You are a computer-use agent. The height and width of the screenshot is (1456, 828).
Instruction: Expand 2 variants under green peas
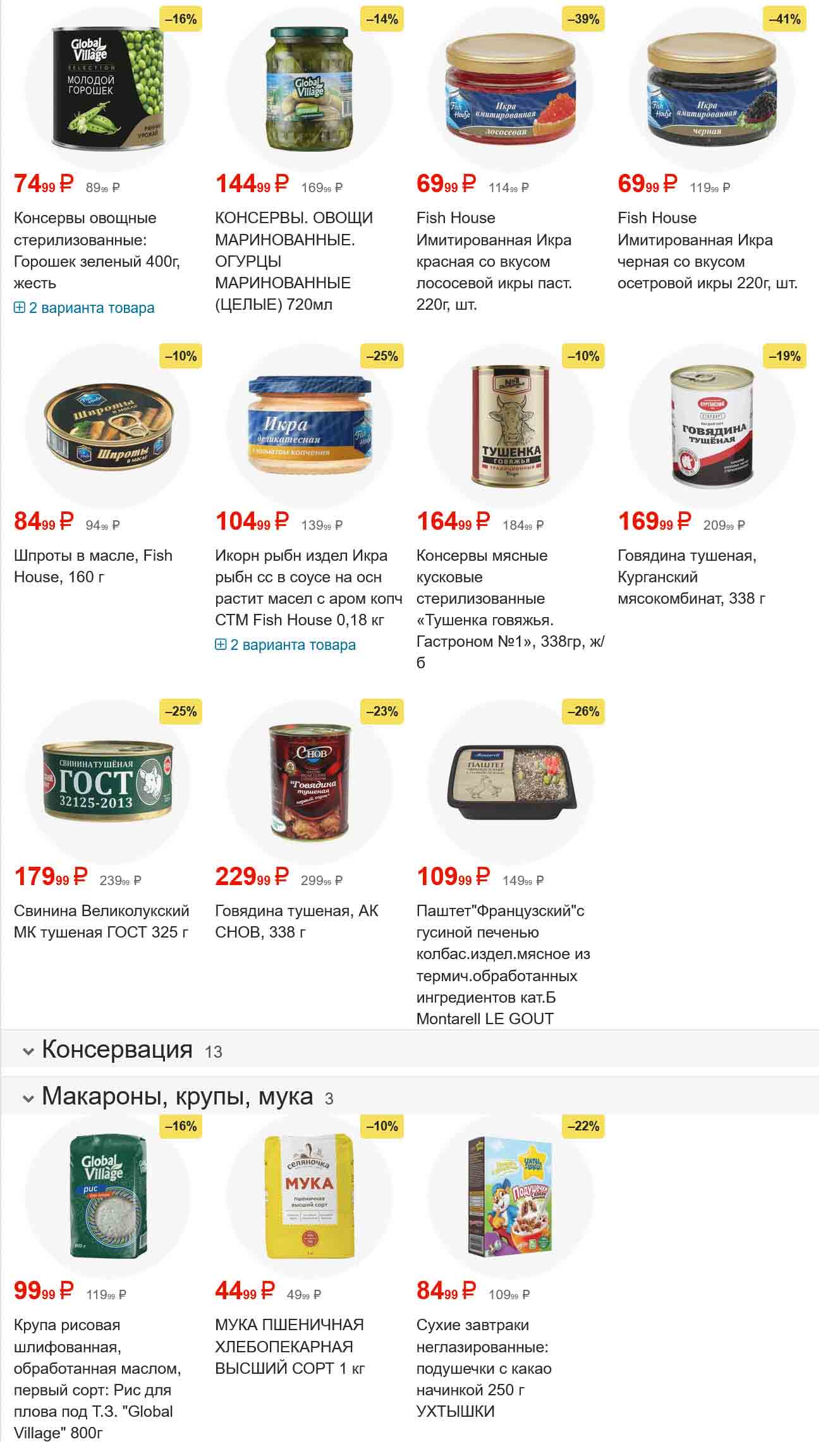84,309
